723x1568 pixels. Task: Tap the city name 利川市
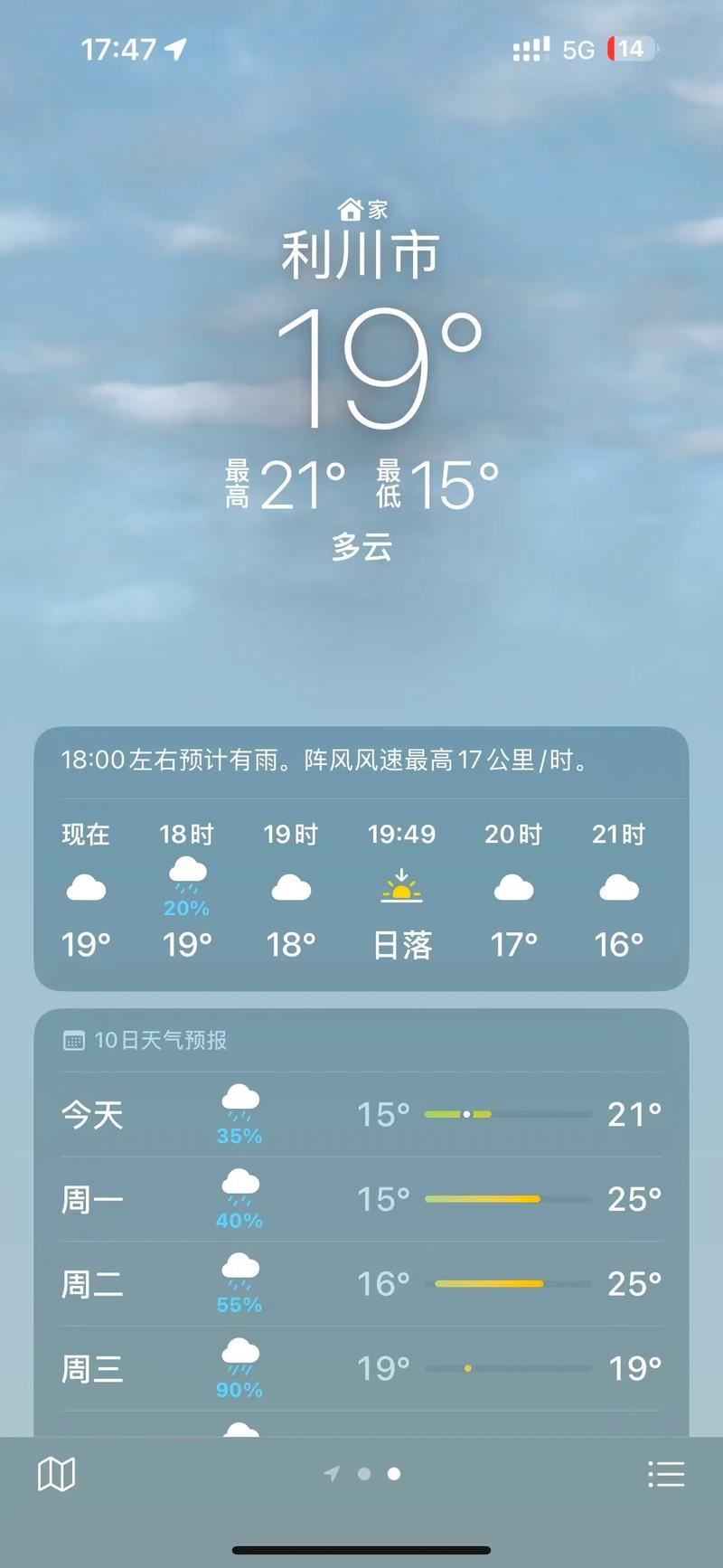point(359,254)
